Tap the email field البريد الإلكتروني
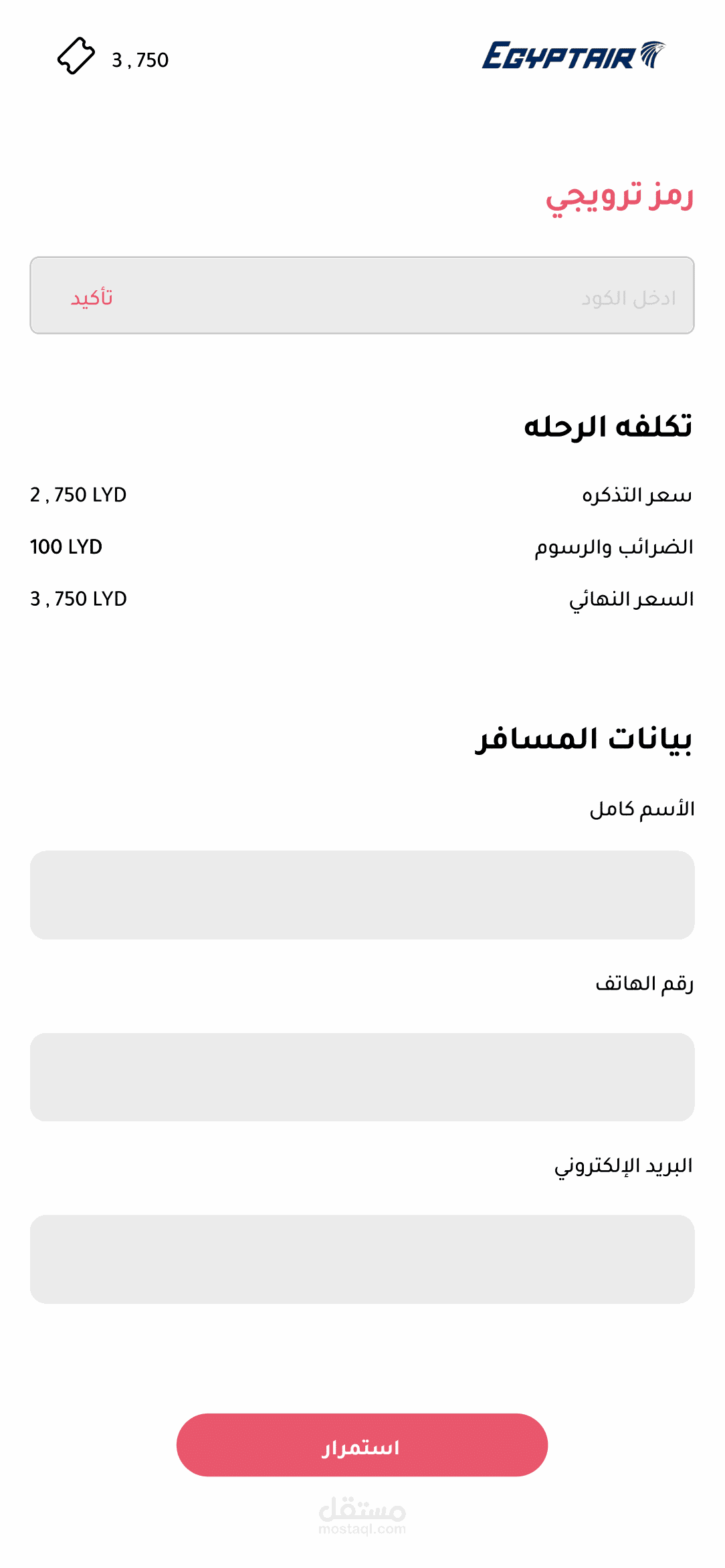The image size is (725, 1568). (362, 1259)
